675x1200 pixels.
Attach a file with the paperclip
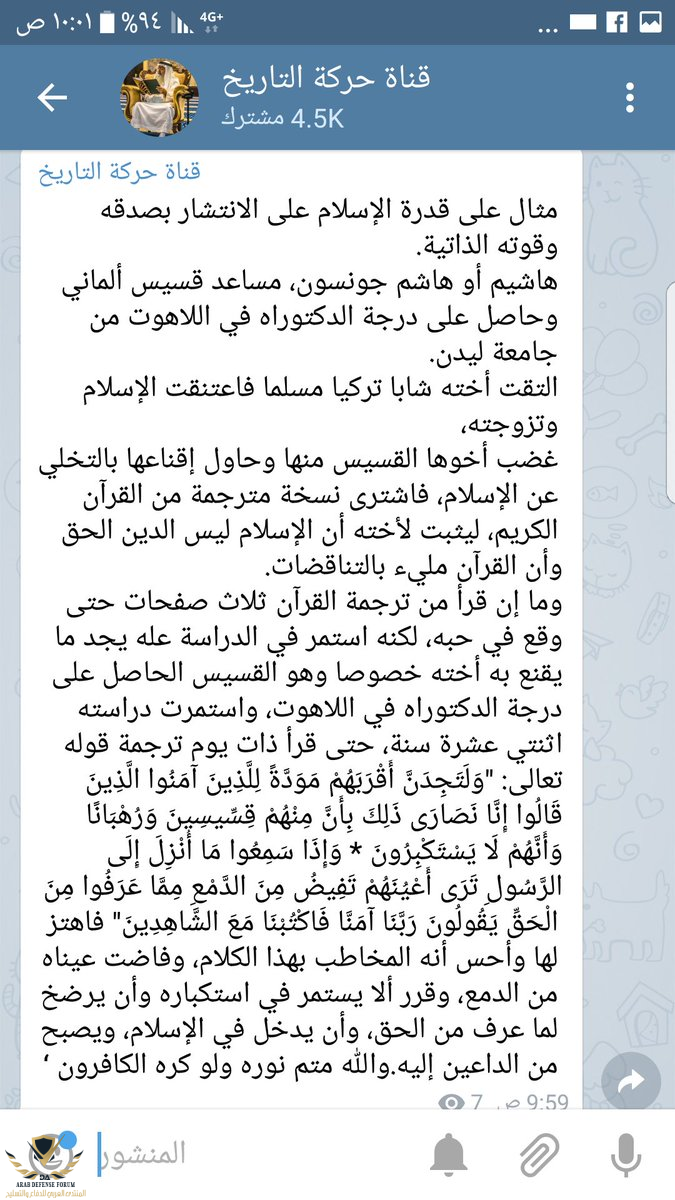(538, 1157)
